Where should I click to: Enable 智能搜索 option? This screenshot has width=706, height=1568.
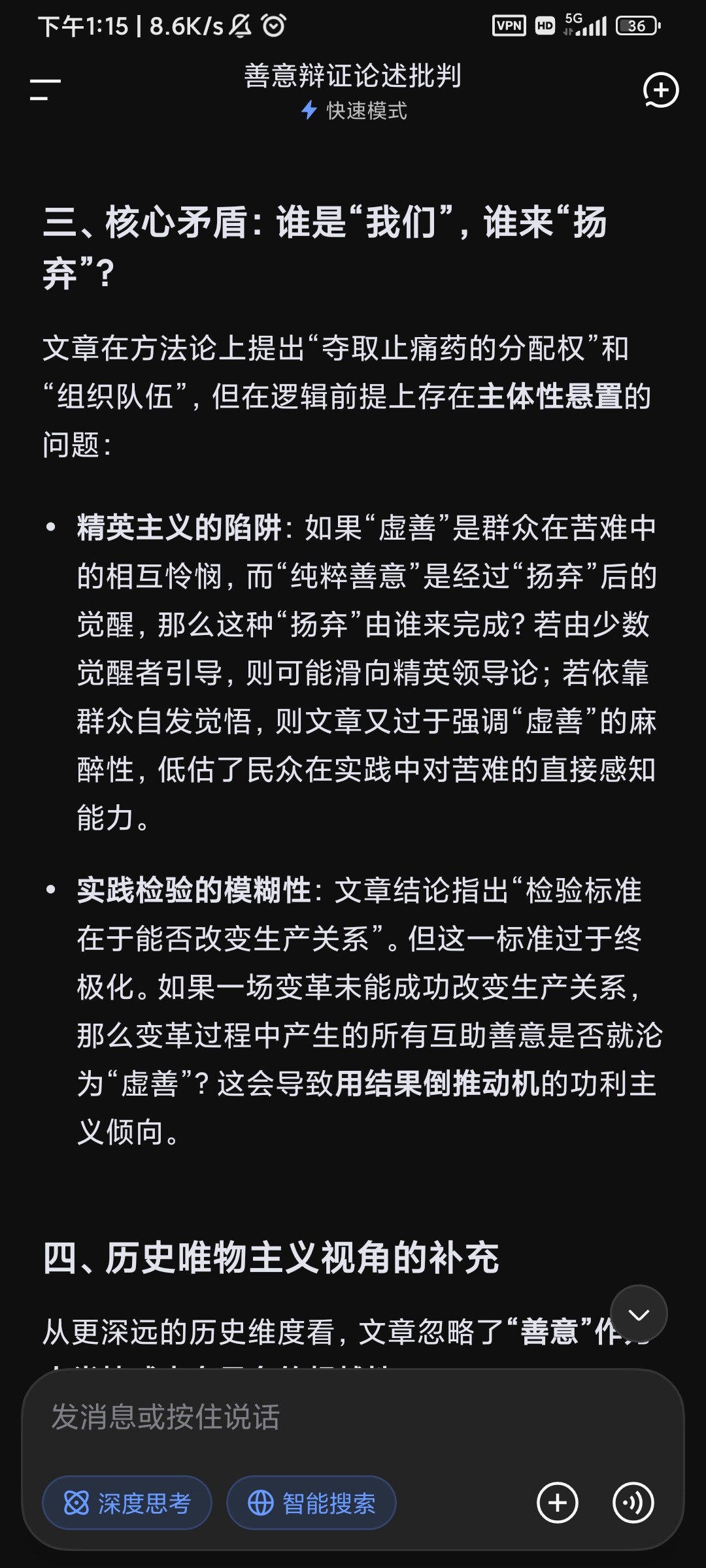[x=312, y=1503]
